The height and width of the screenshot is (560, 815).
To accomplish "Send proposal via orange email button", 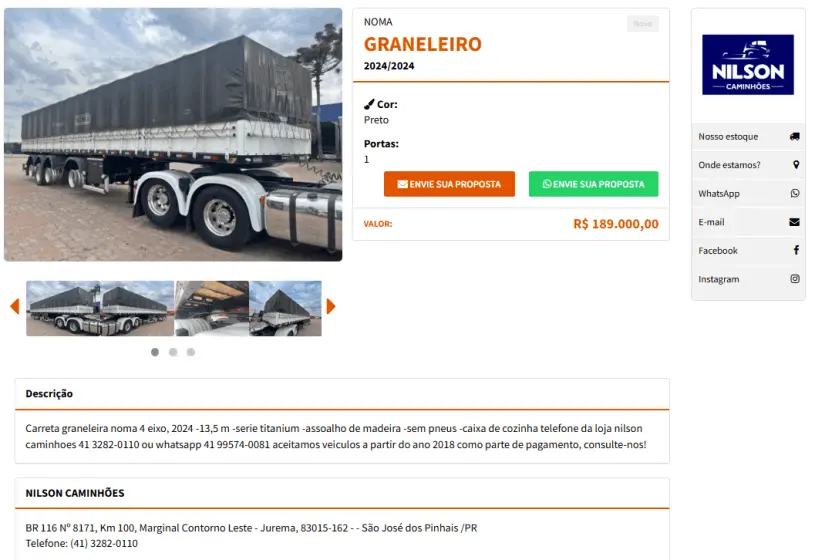I will [449, 184].
